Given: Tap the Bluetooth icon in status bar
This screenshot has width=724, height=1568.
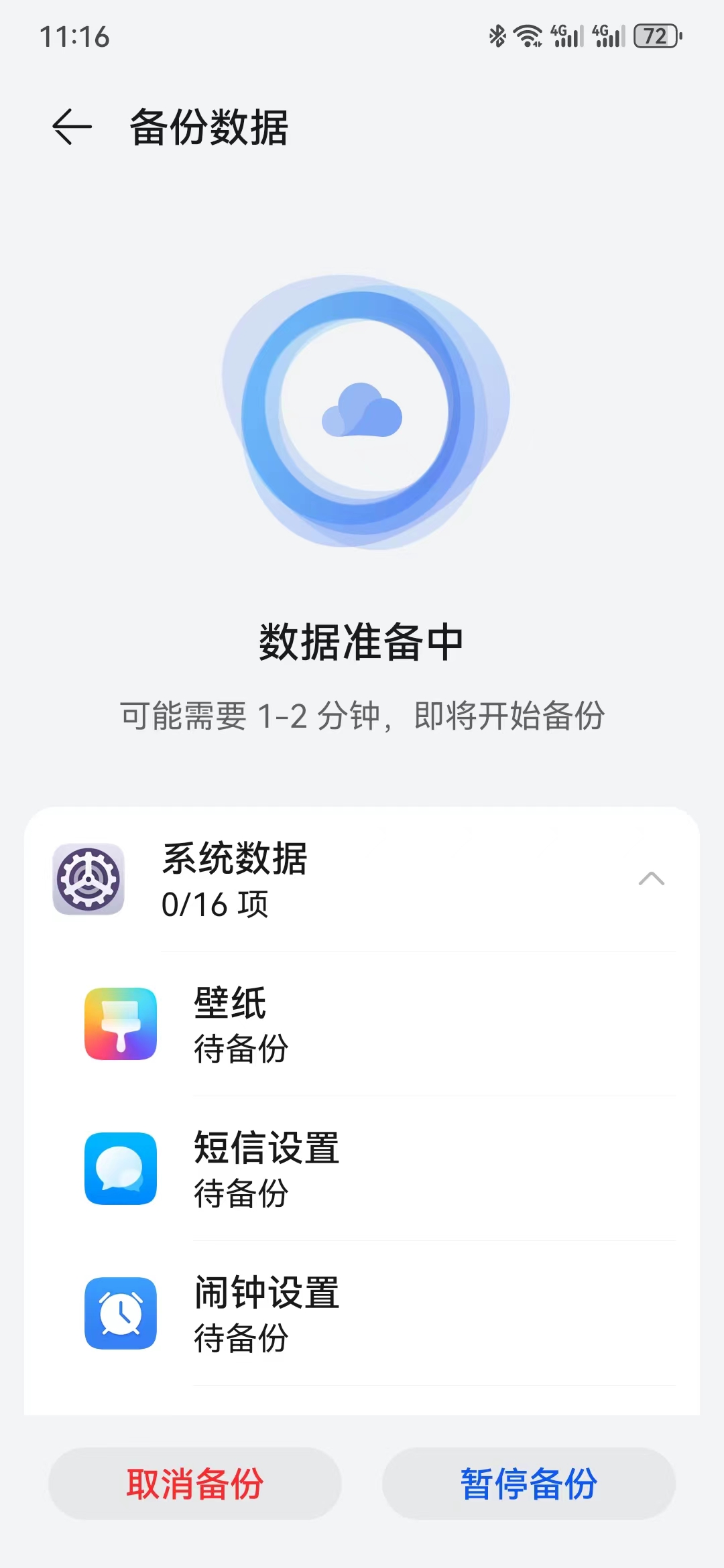Looking at the screenshot, I should [x=497, y=37].
